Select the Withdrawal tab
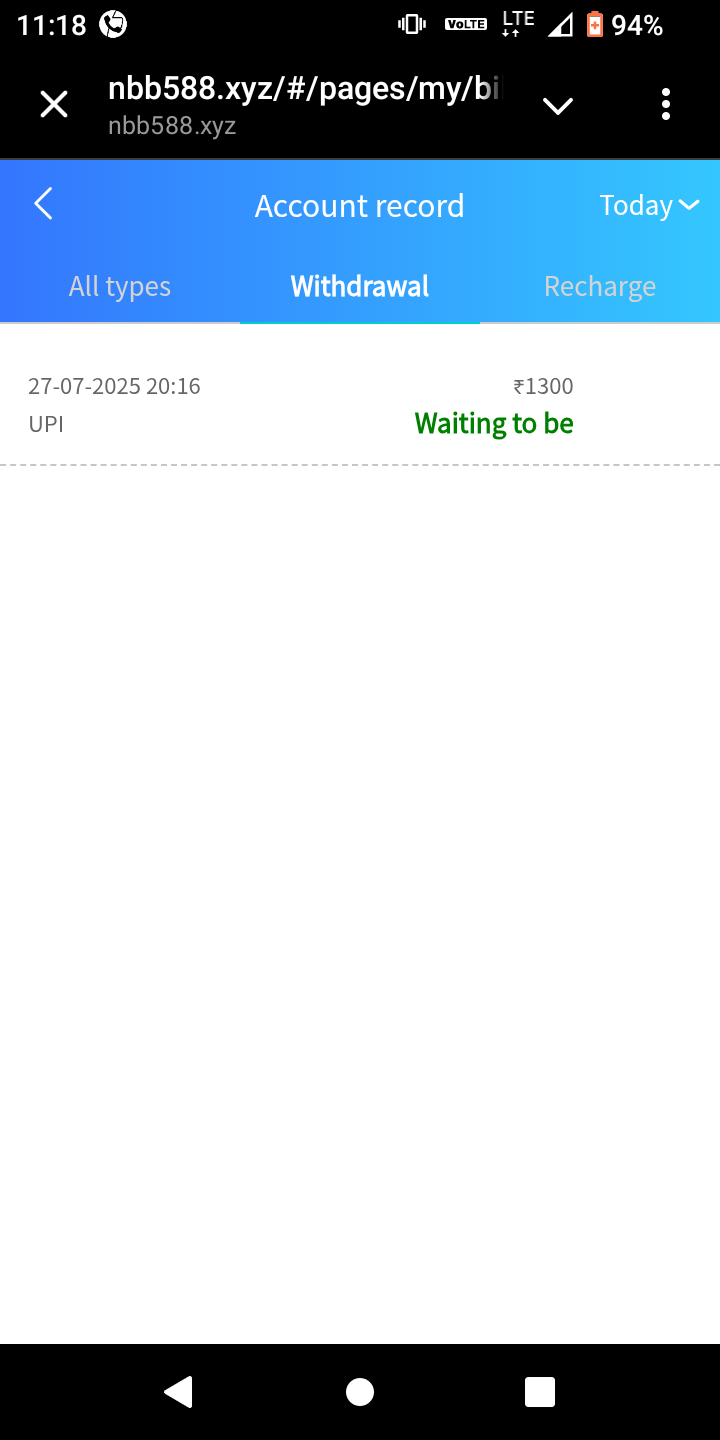This screenshot has width=720, height=1440. (x=360, y=287)
